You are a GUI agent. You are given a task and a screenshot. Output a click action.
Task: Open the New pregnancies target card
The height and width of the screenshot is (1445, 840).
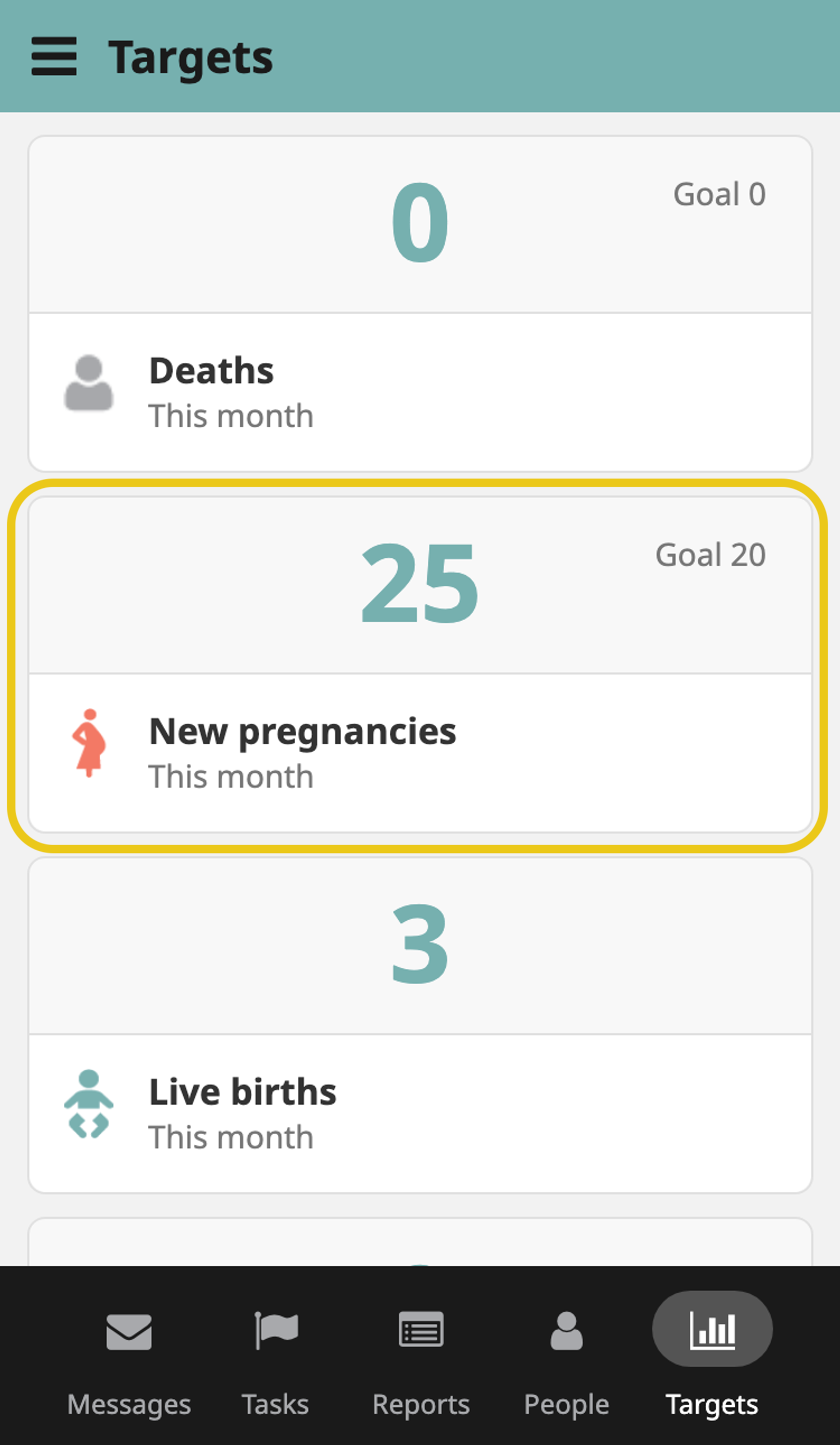[x=421, y=665]
